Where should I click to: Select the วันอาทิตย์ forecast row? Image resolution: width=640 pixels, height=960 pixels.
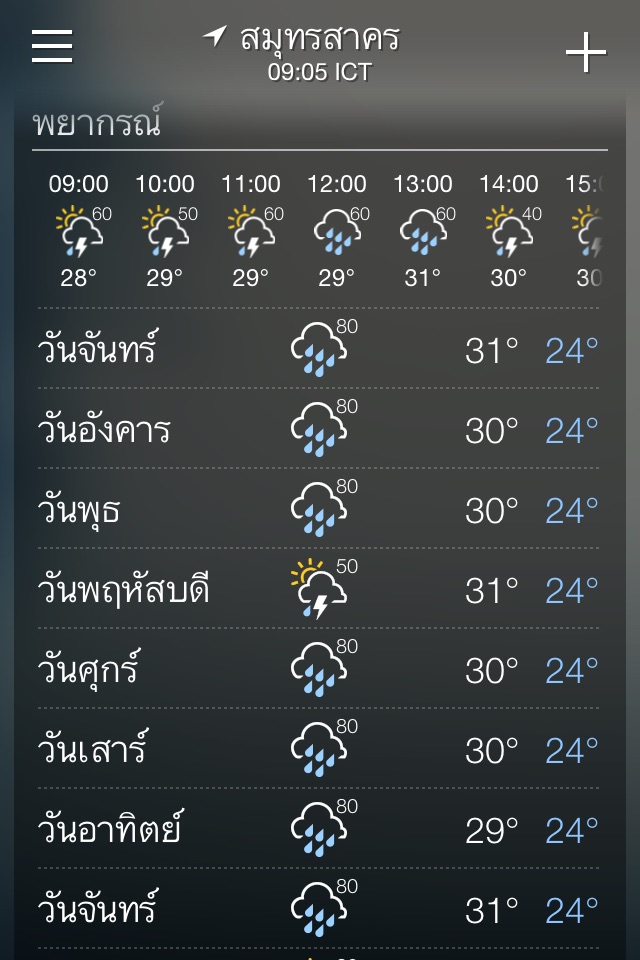pyautogui.click(x=318, y=830)
